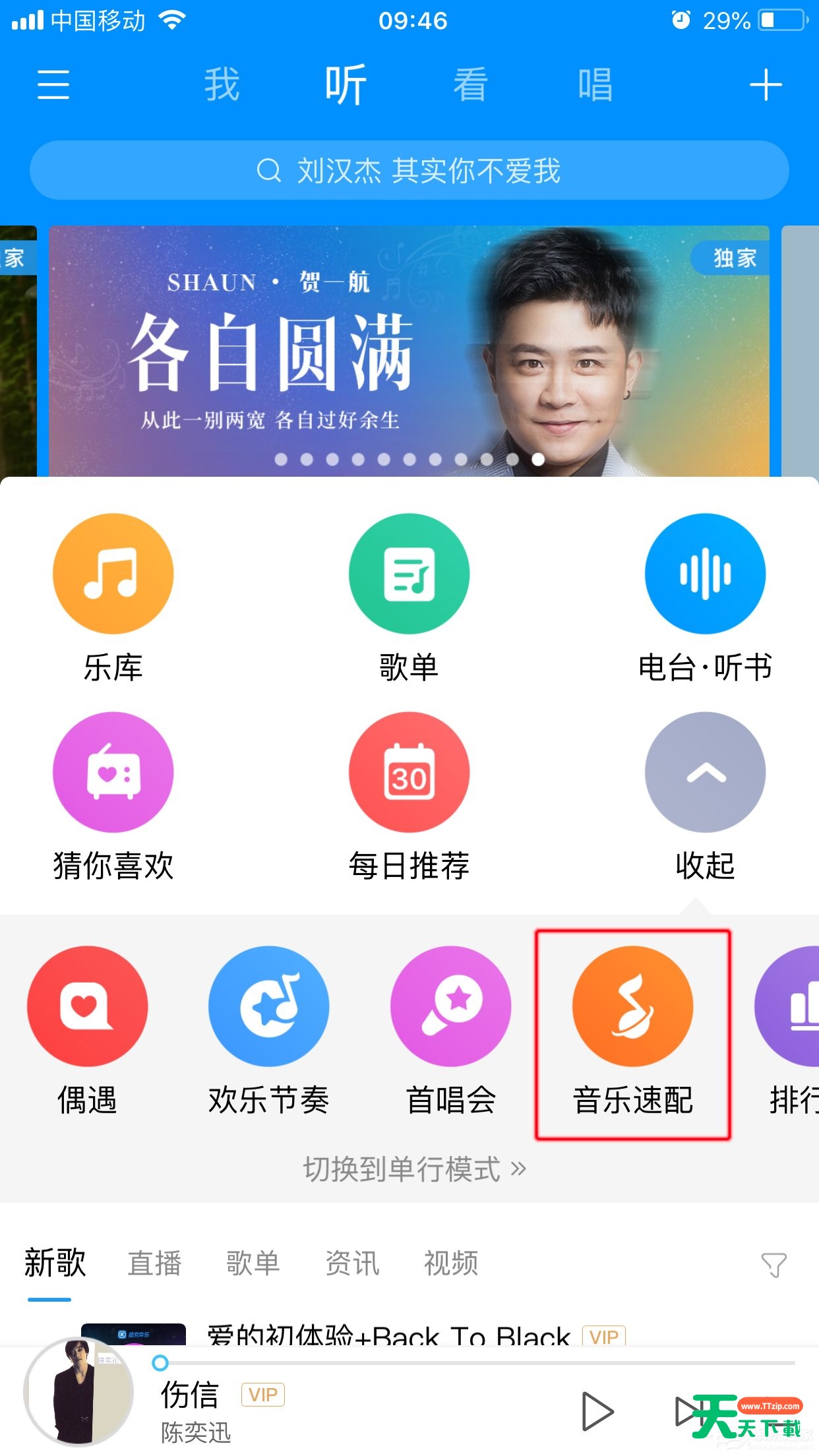Switch to the 看 tab
Image resolution: width=819 pixels, height=1456 pixels.
pos(470,85)
